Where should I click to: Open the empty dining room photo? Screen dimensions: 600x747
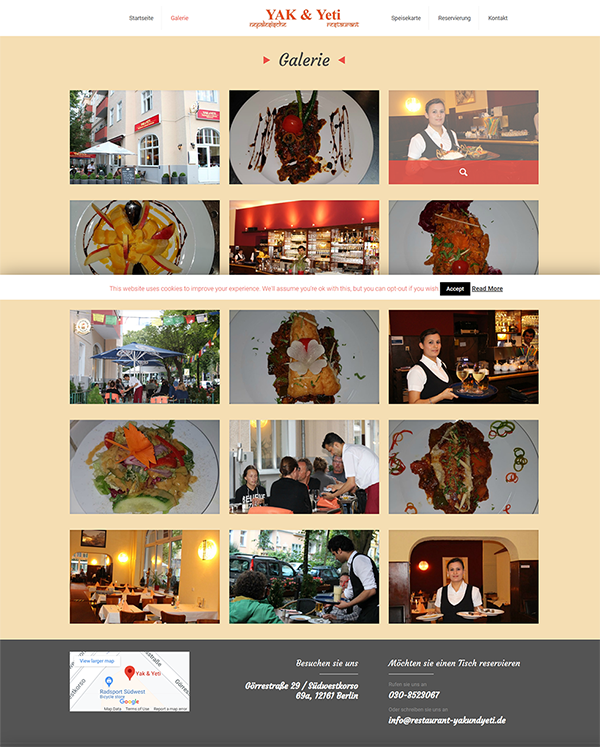[x=144, y=576]
